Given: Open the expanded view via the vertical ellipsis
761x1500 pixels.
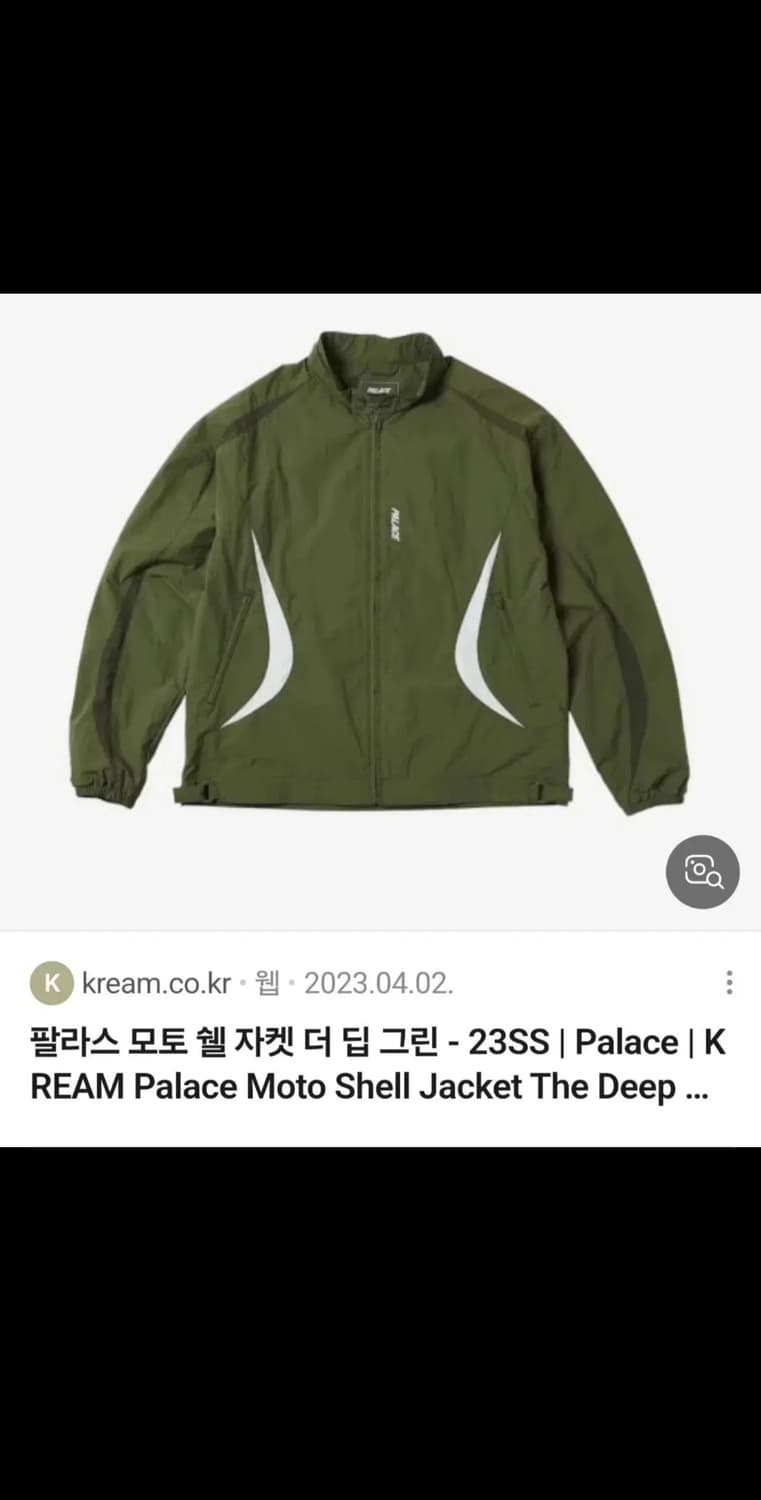Looking at the screenshot, I should [x=729, y=983].
